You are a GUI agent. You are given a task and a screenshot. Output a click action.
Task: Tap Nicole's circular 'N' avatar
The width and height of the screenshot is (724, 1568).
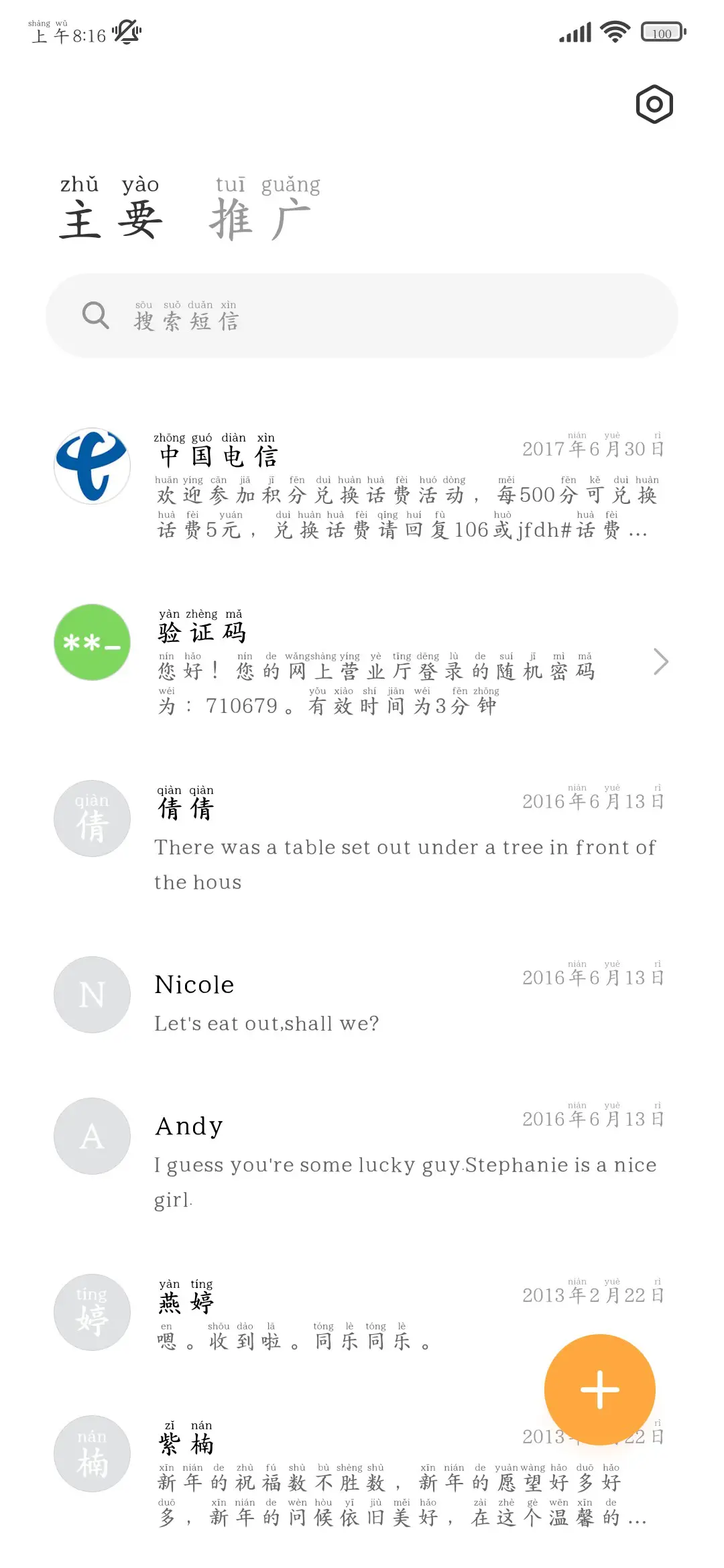[x=92, y=995]
